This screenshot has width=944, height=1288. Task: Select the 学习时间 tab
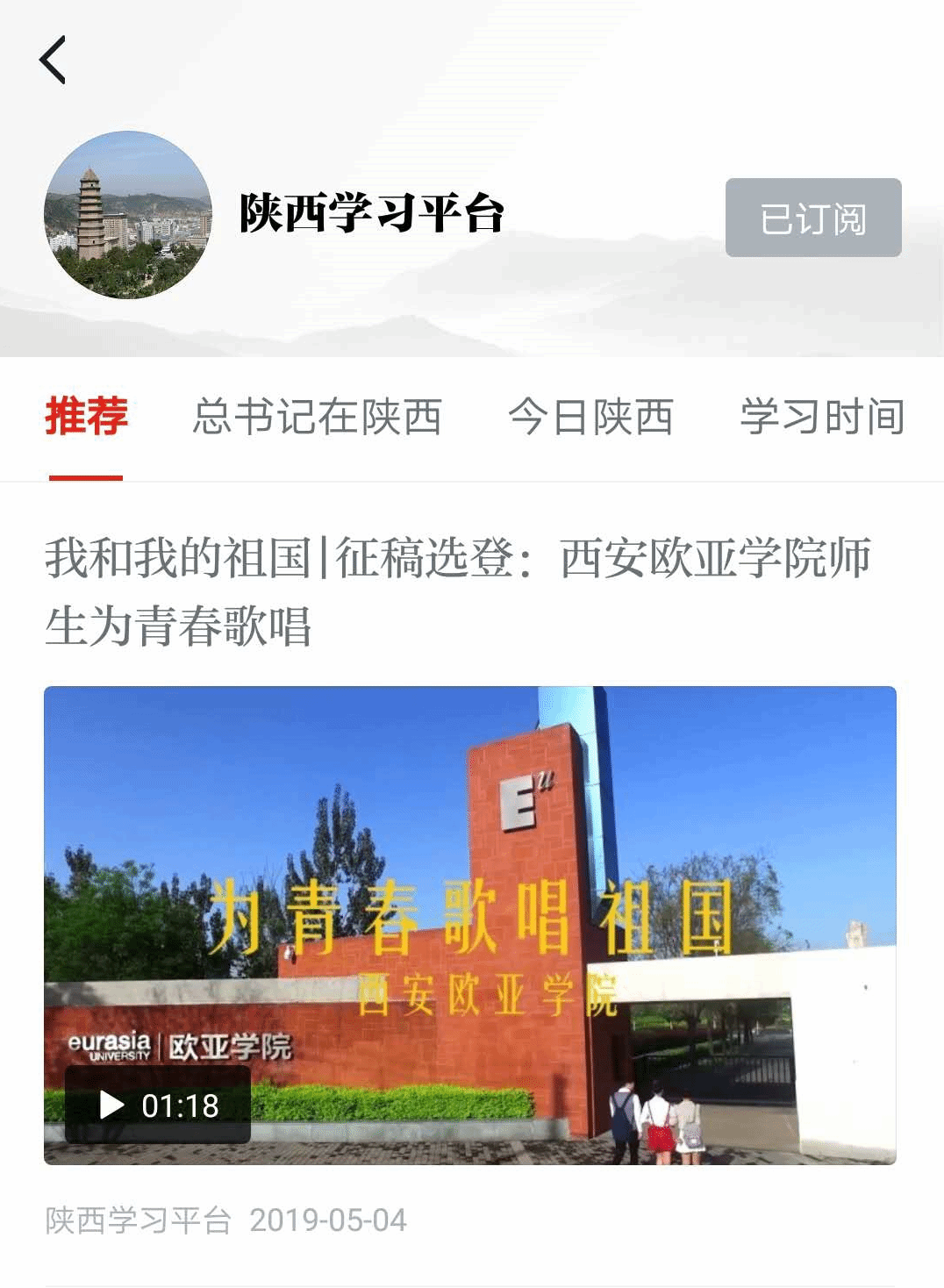pos(822,417)
